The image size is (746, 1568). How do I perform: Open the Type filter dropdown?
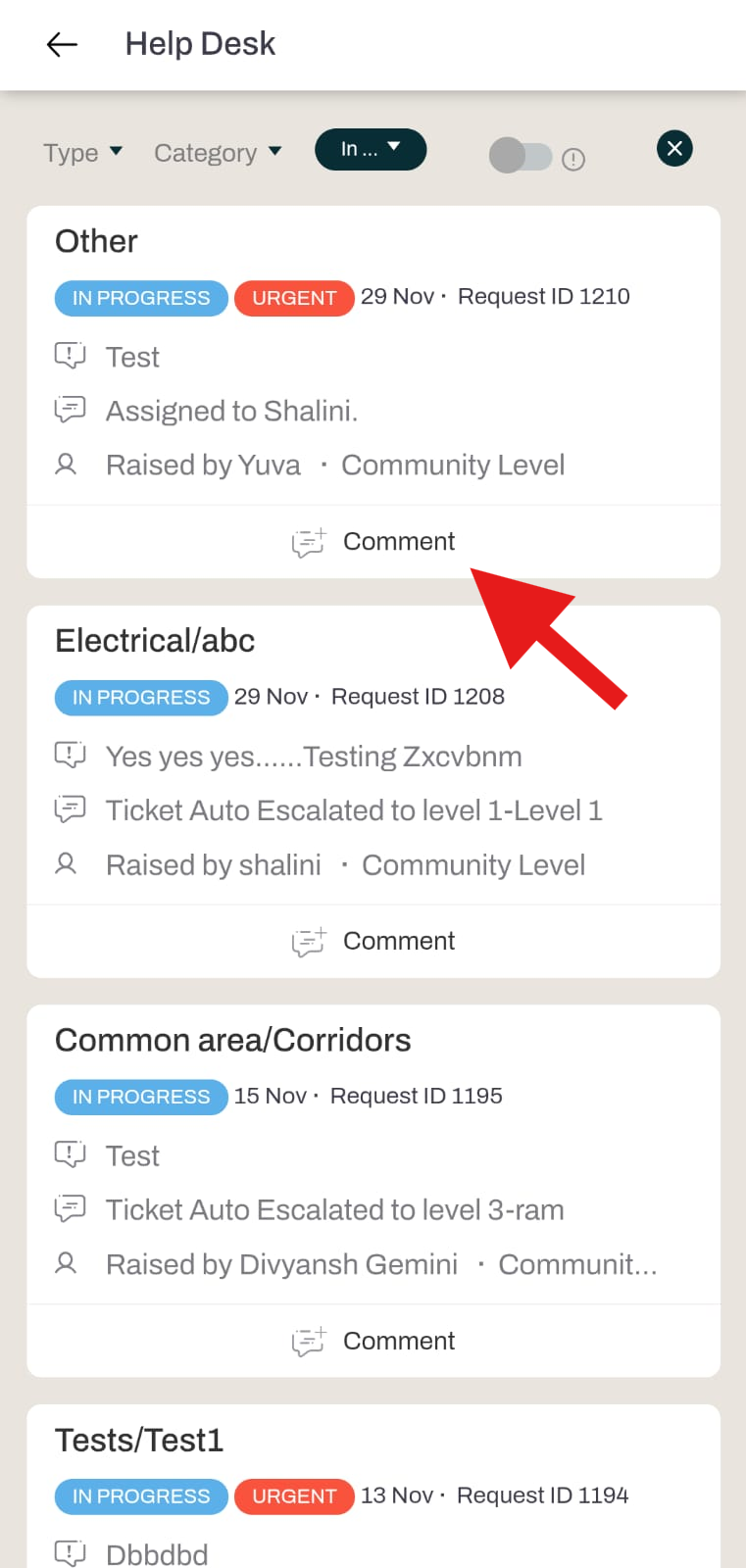pyautogui.click(x=83, y=152)
